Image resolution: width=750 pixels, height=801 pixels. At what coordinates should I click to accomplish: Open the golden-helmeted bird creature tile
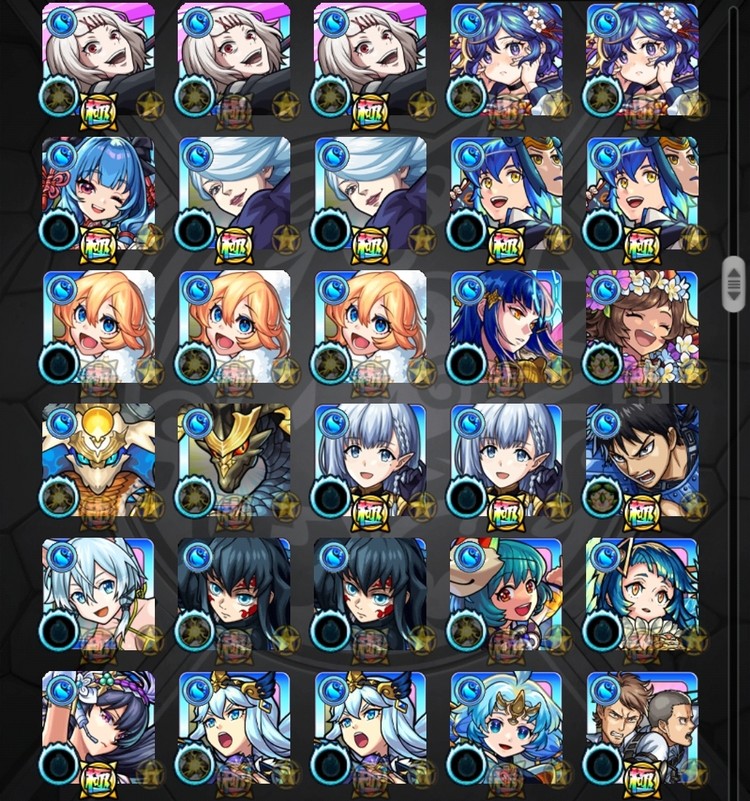98,460
